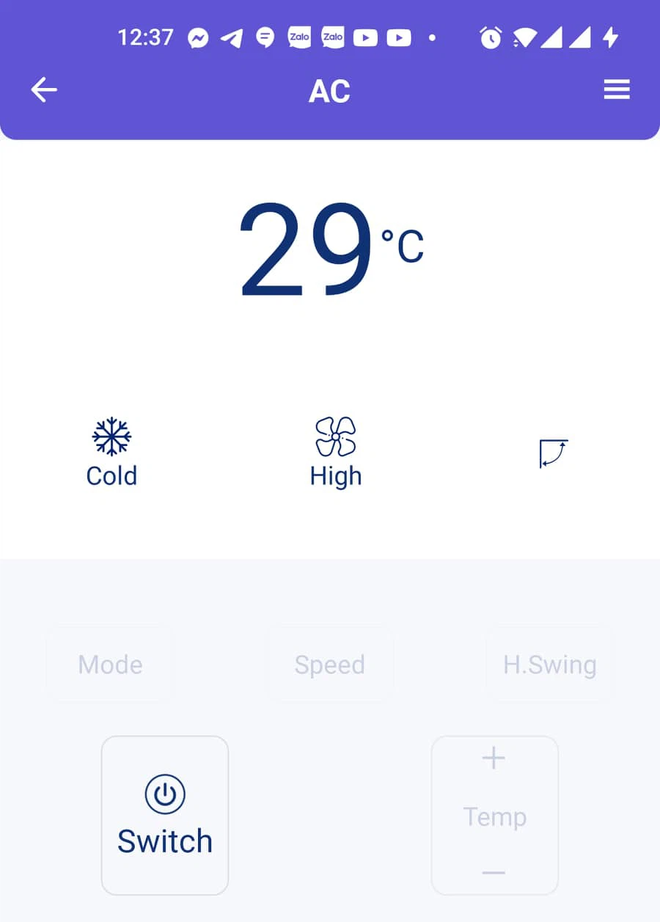Go back using the header arrow
660x922 pixels.
(44, 90)
